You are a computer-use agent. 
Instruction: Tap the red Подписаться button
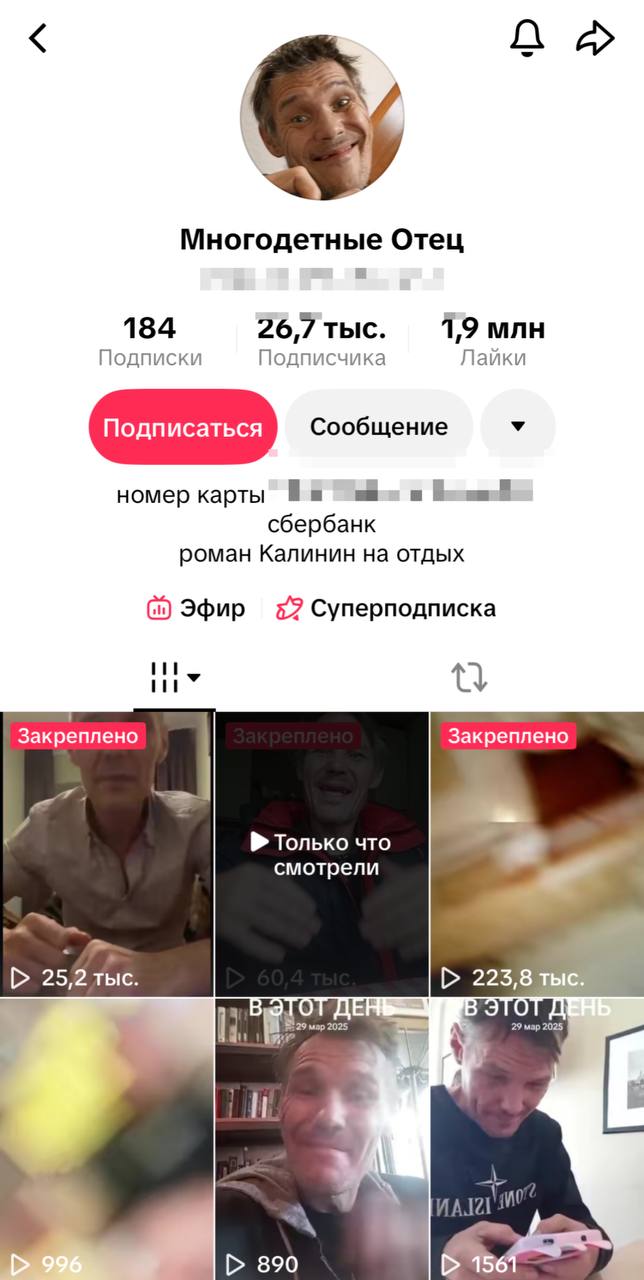(x=182, y=427)
